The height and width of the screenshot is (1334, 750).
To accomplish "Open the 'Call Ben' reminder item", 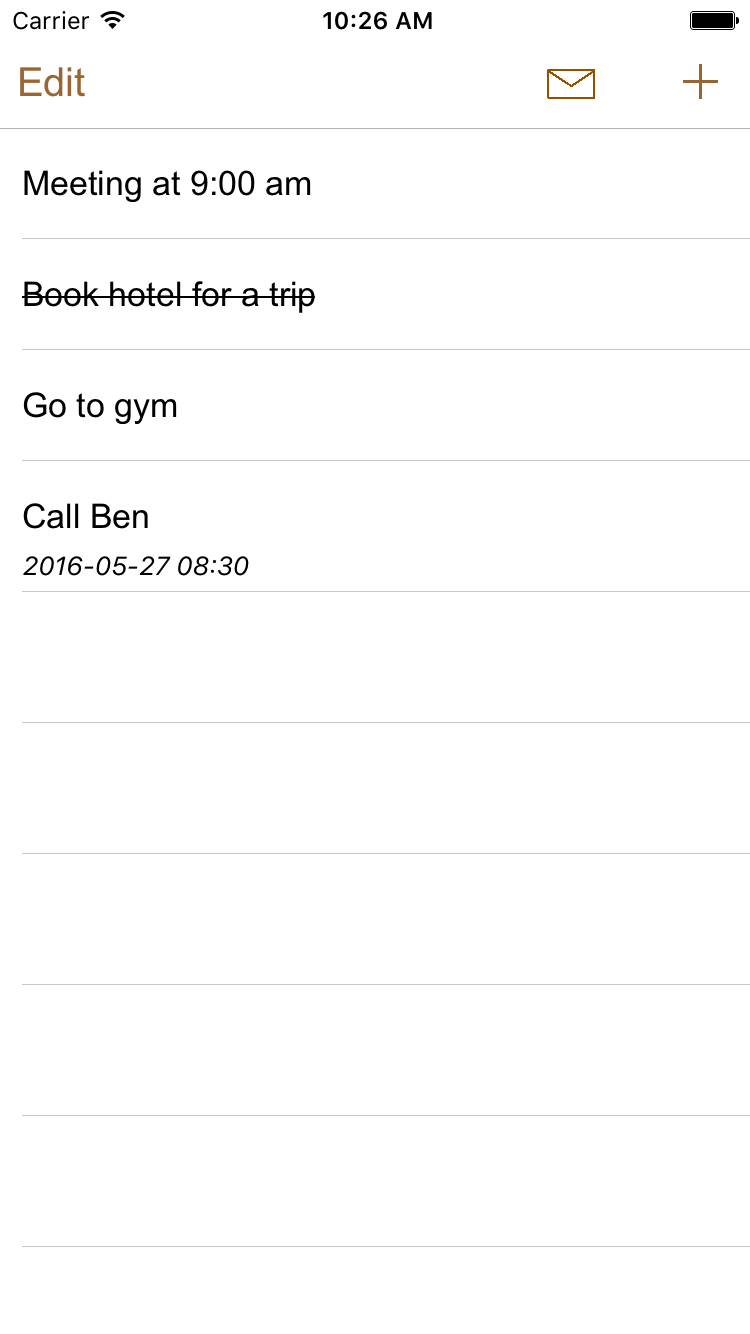I will [375, 527].
